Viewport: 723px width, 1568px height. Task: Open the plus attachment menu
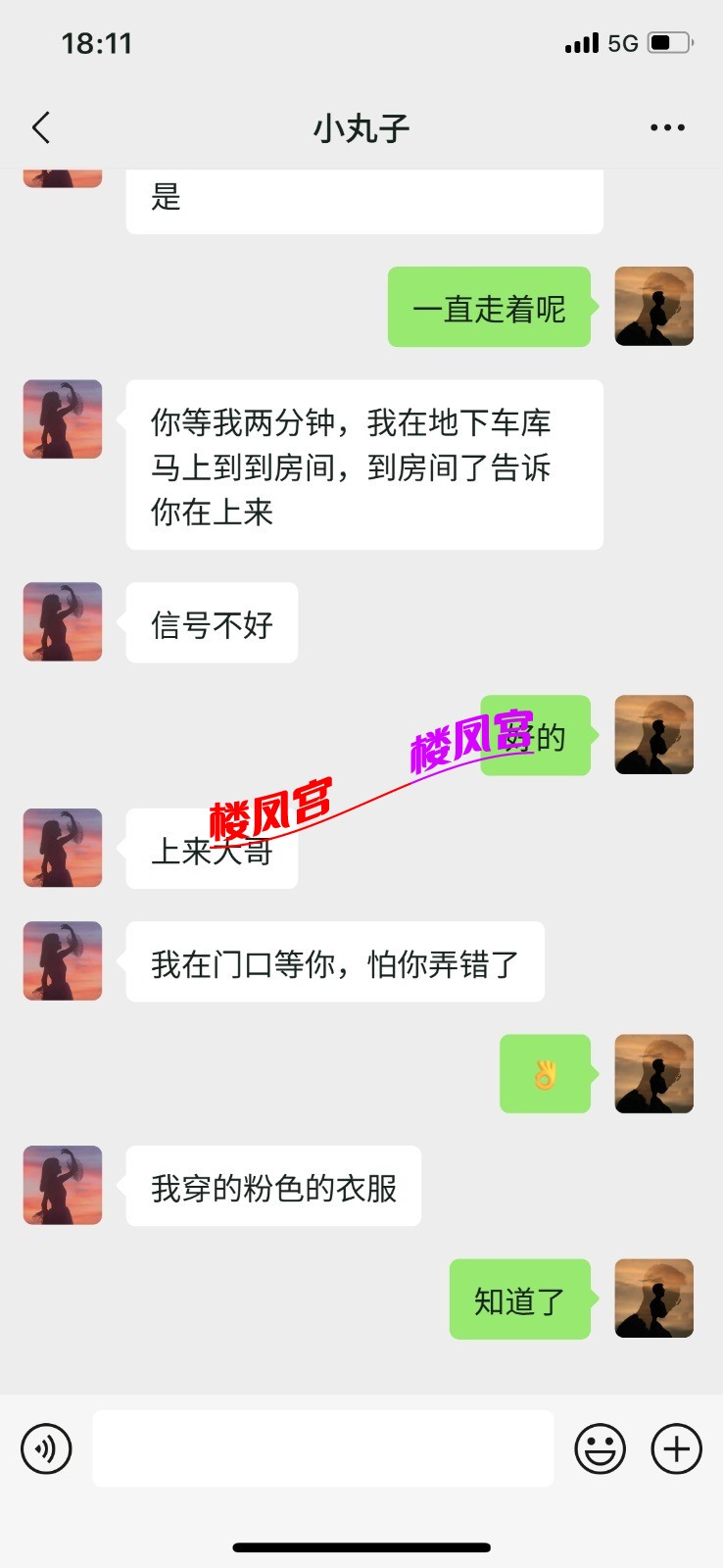[x=677, y=1448]
